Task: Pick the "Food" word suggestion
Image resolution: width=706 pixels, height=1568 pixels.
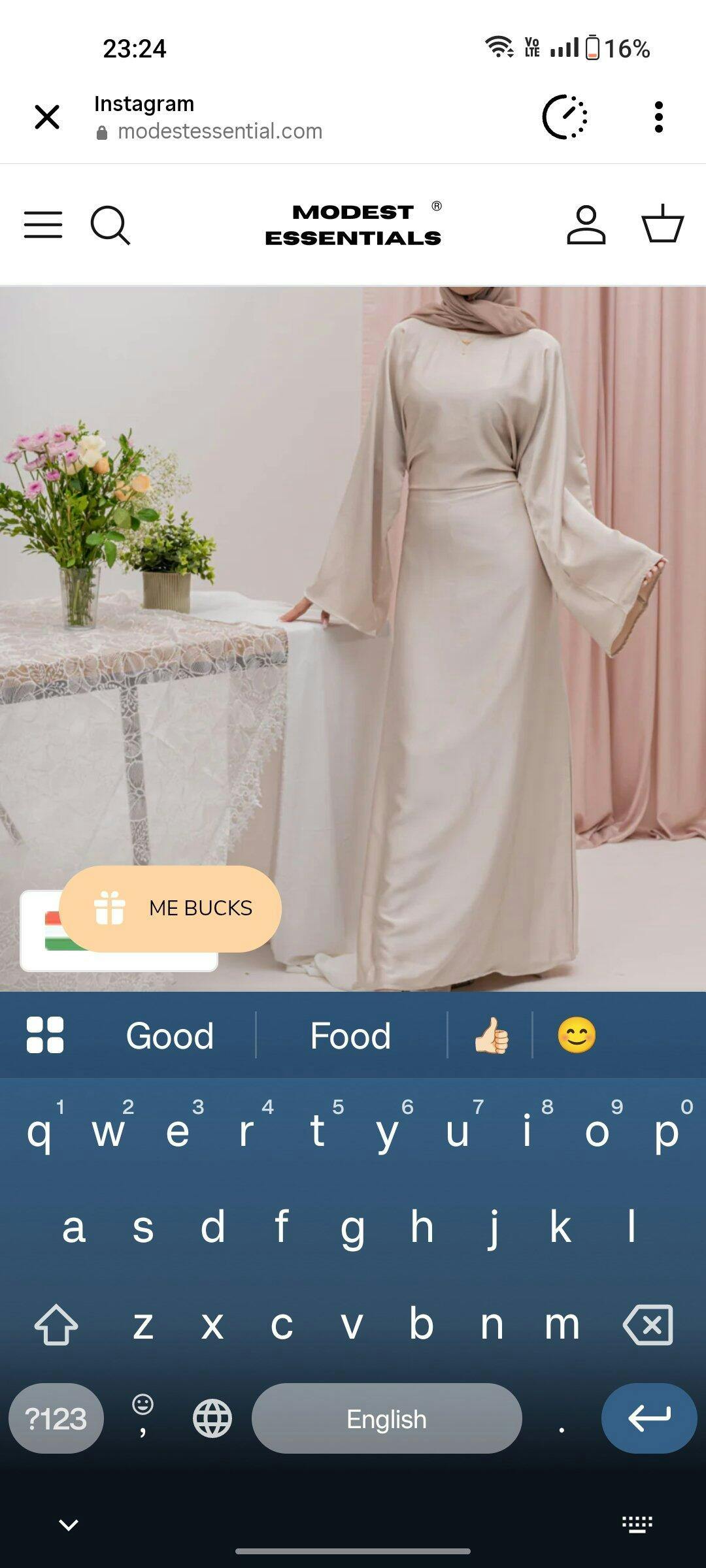Action: click(351, 1036)
